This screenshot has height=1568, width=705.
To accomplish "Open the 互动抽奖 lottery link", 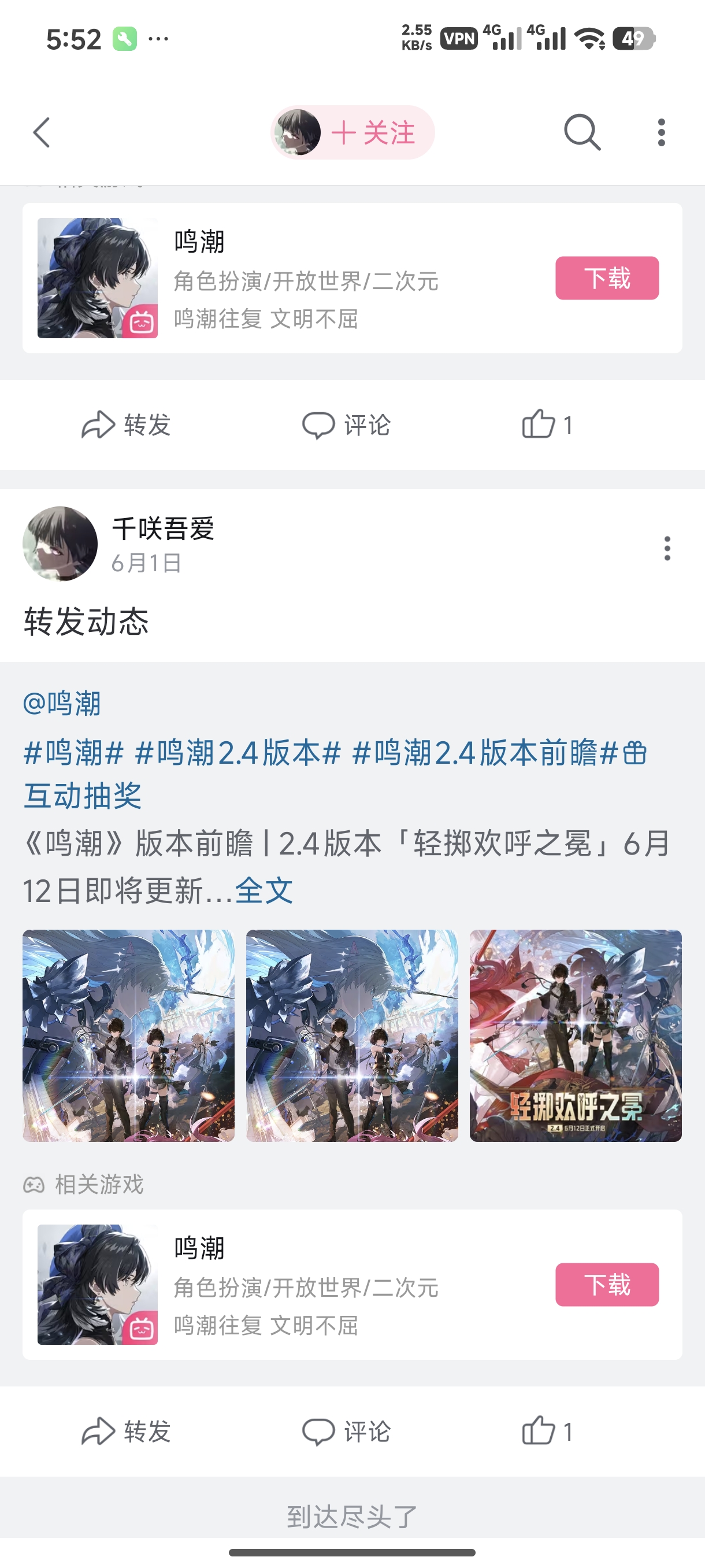I will 83,796.
